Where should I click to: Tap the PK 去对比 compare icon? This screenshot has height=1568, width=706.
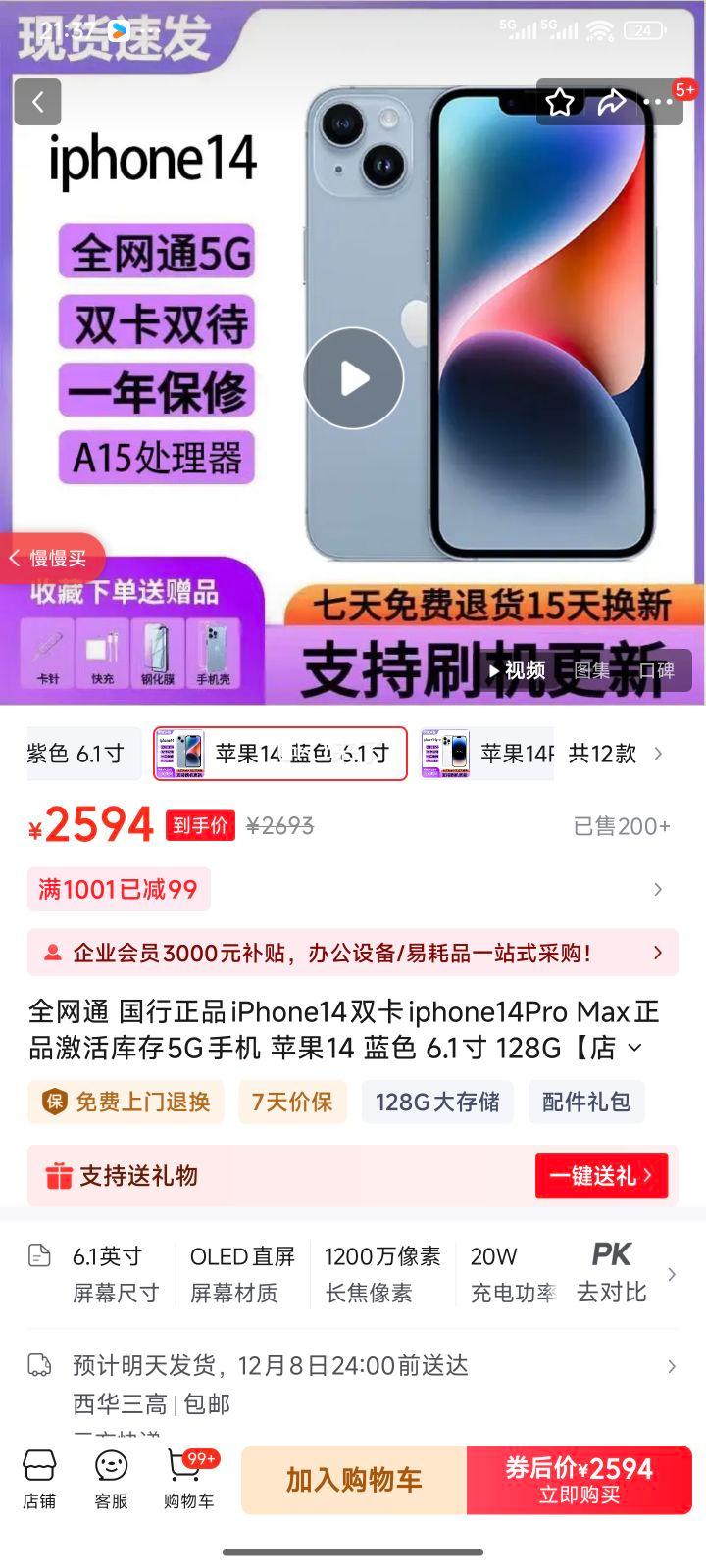[613, 1271]
